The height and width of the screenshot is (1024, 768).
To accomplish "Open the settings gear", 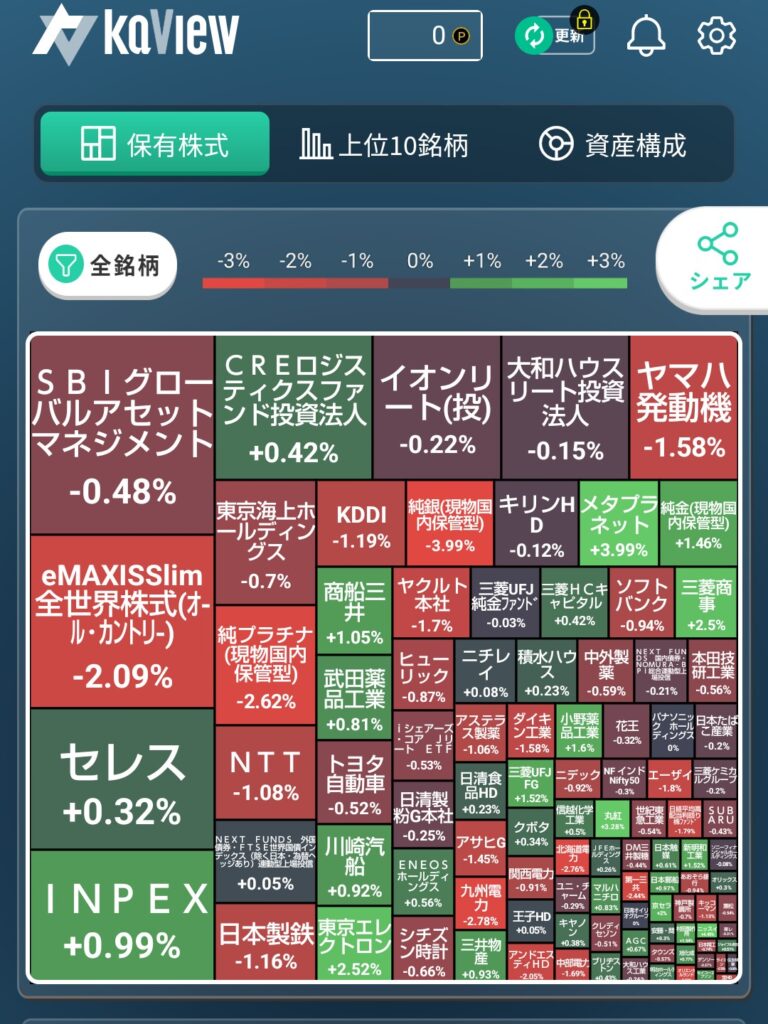I will click(716, 36).
